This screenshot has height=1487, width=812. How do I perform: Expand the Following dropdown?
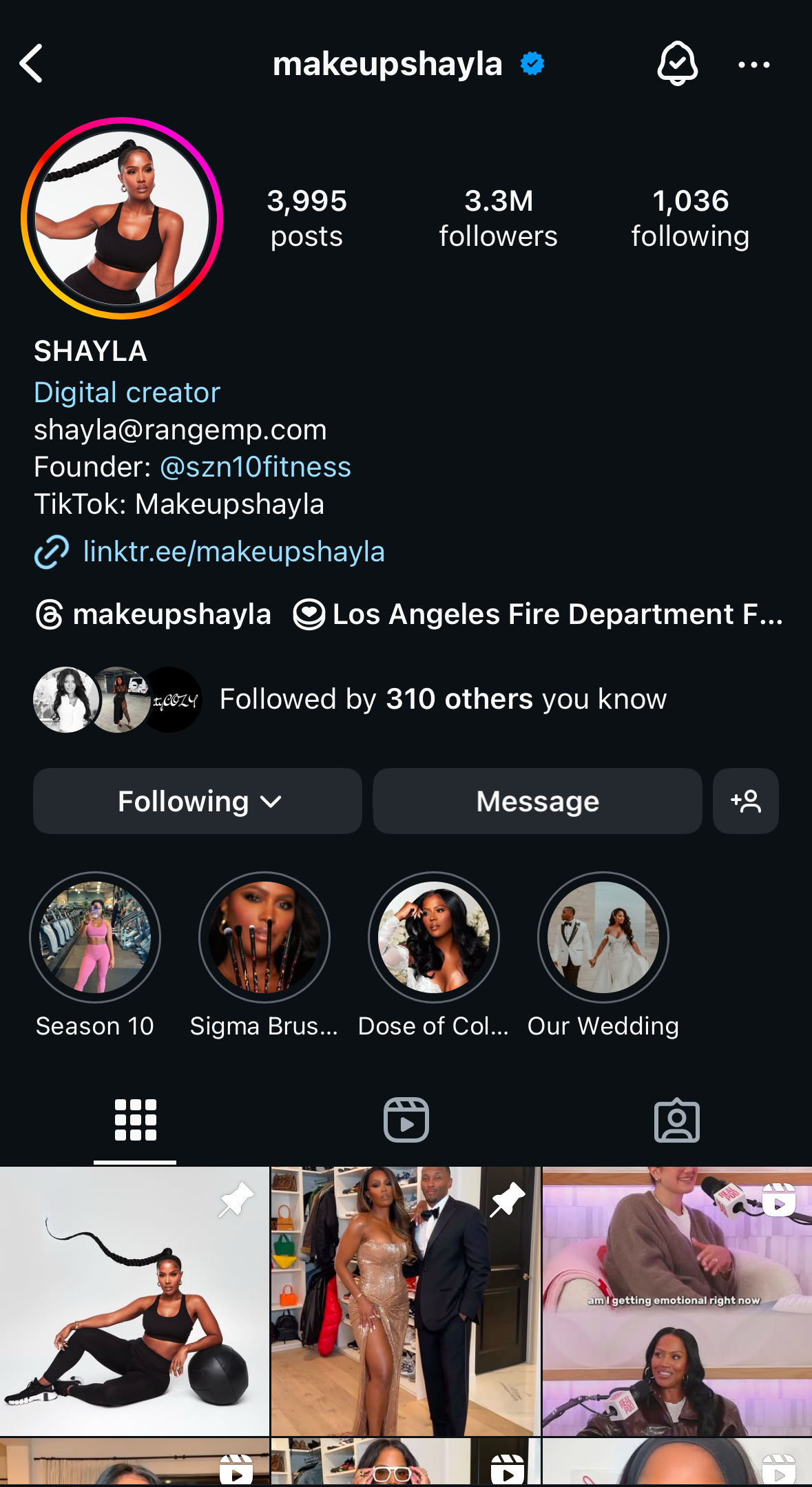point(198,801)
